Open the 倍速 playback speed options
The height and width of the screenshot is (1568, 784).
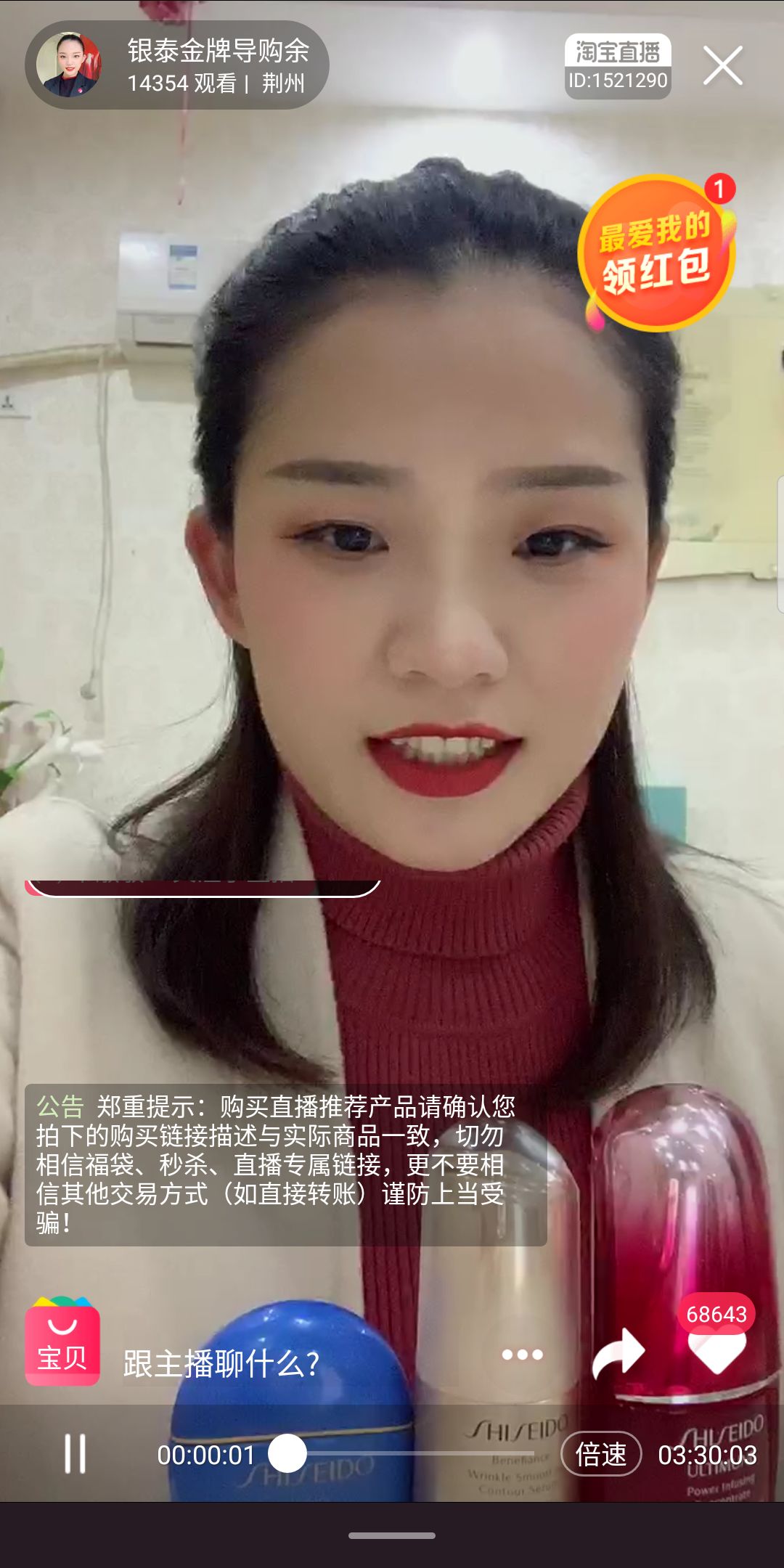coord(601,1454)
